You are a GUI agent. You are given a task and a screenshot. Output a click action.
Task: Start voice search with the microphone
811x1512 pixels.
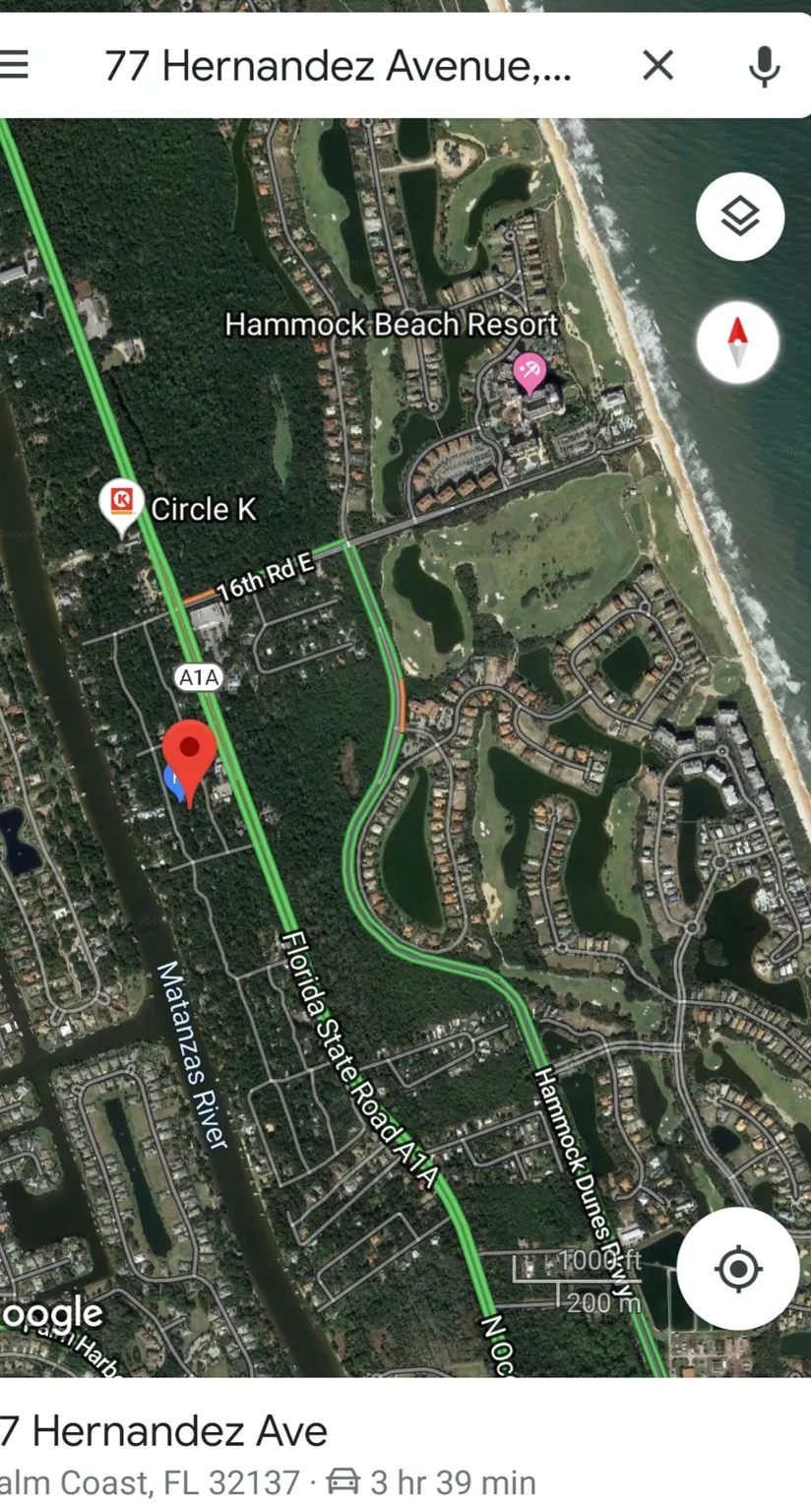click(764, 66)
